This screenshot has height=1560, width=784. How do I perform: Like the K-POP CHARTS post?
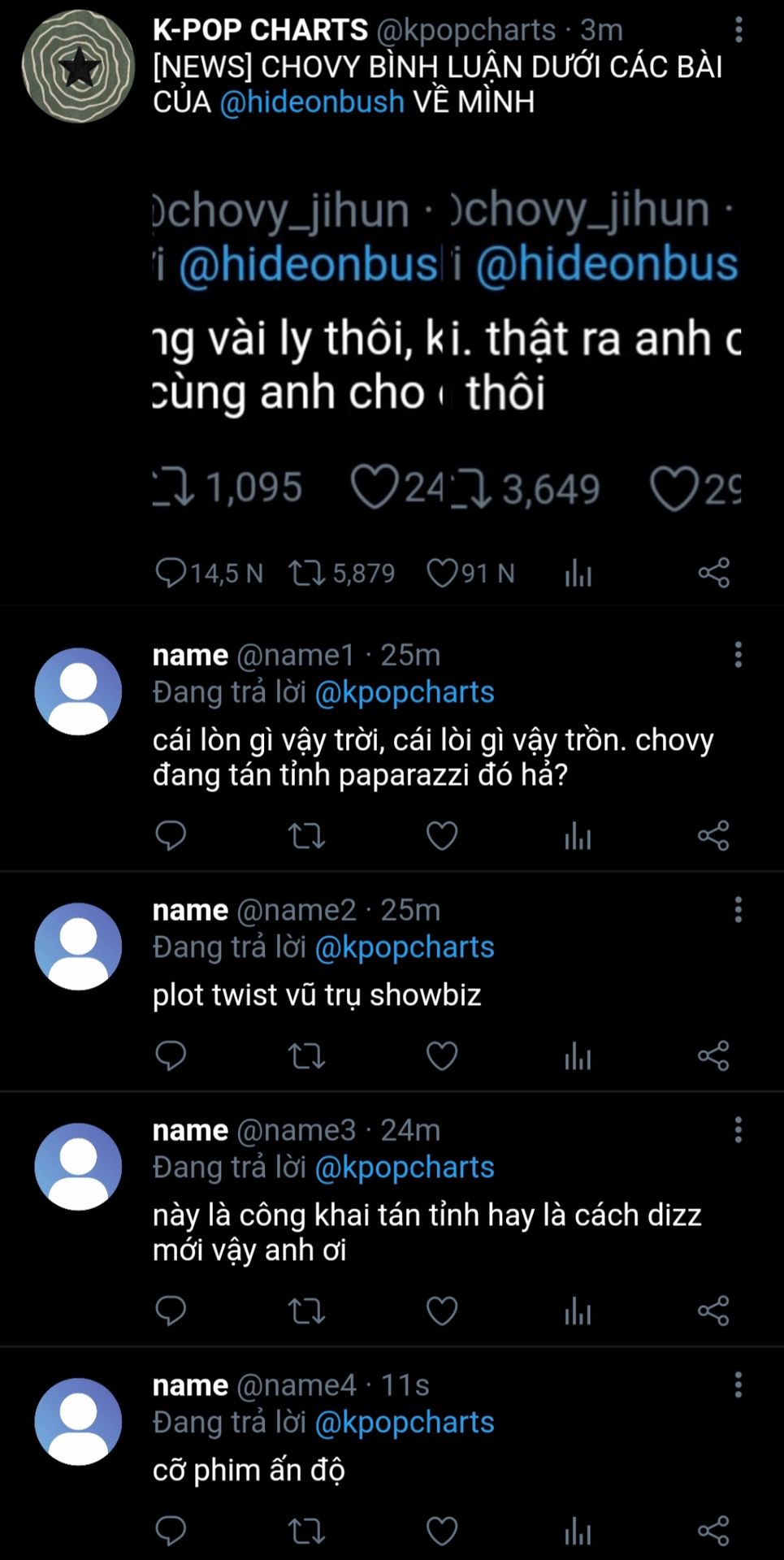click(442, 573)
